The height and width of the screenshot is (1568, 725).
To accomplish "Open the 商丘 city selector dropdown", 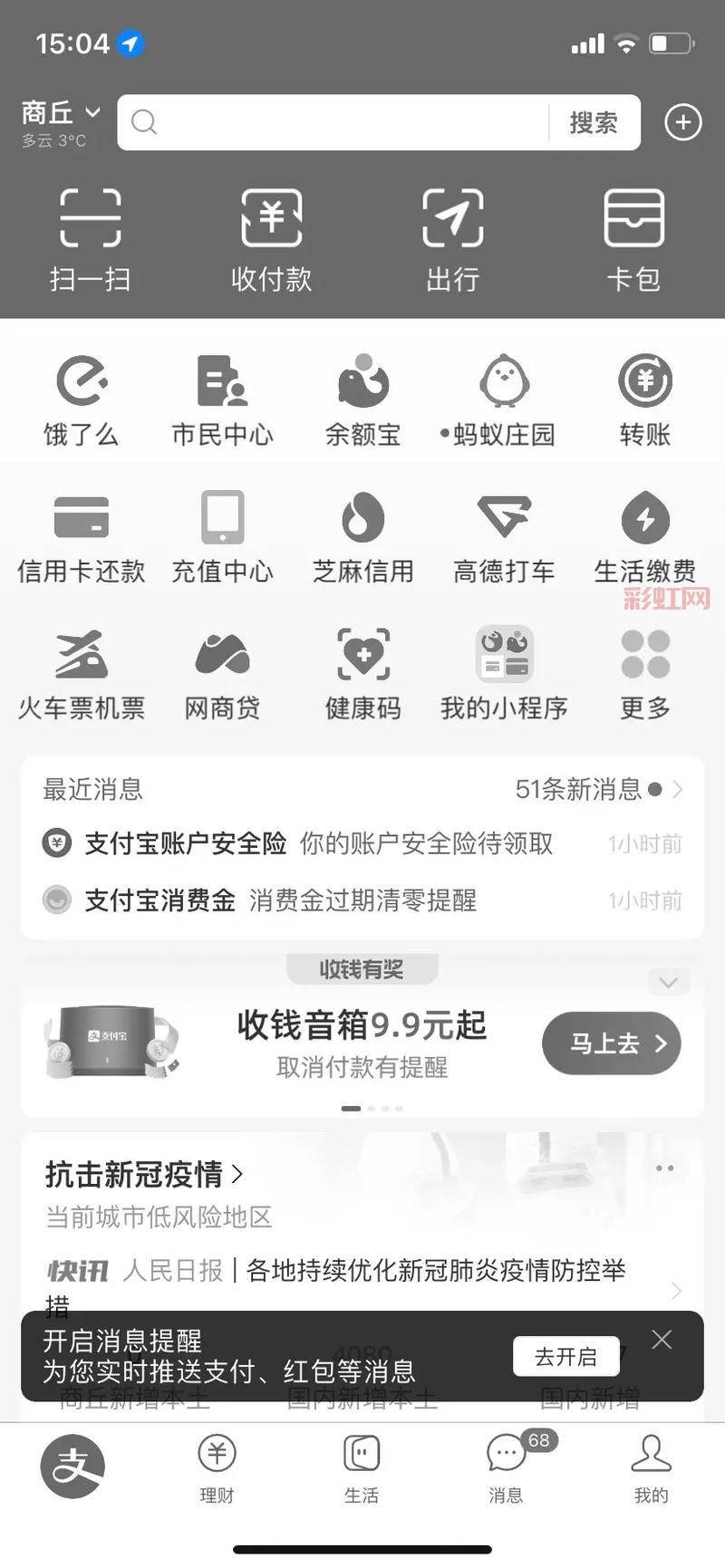I will click(x=59, y=112).
